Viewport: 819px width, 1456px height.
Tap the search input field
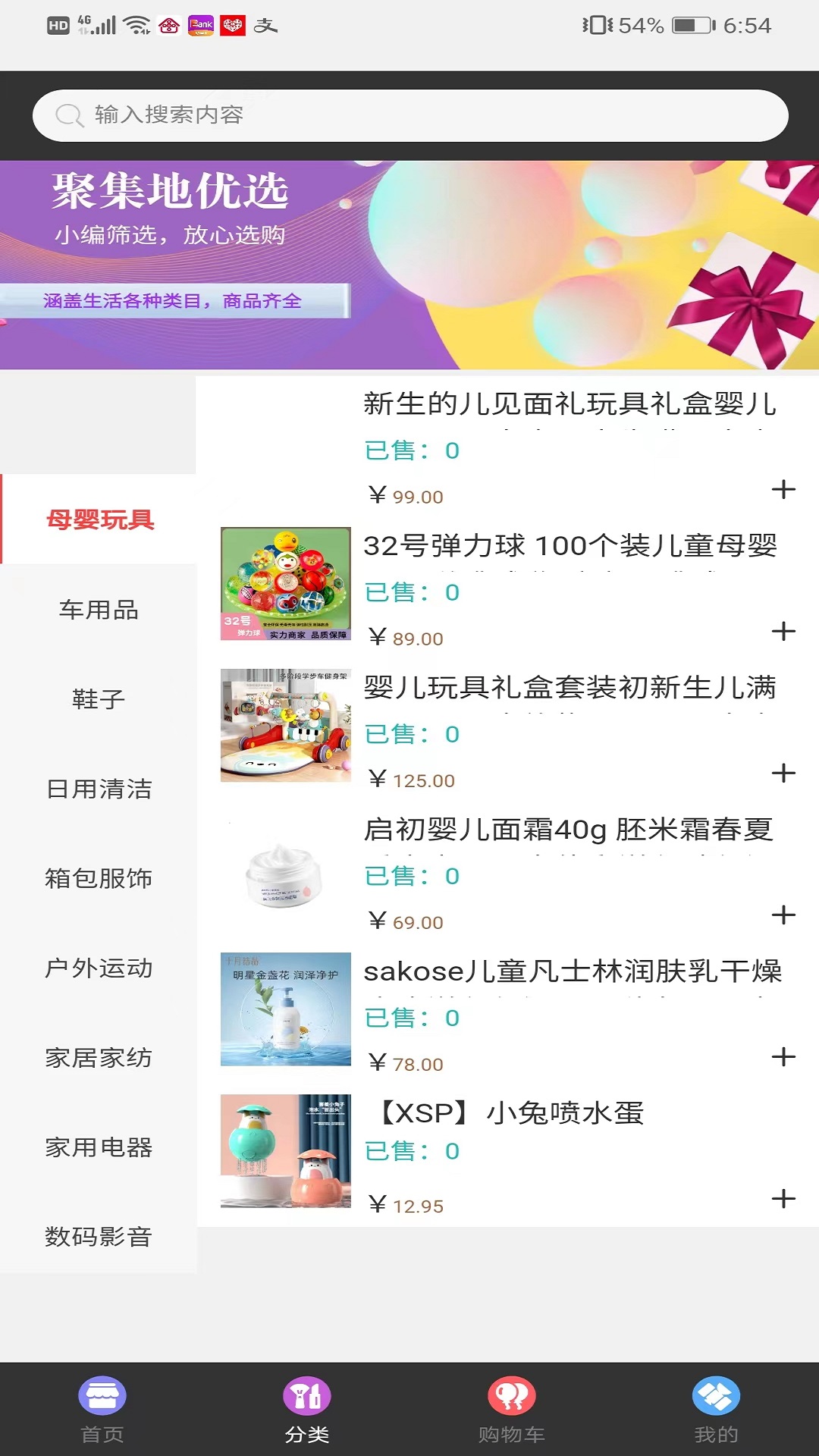(409, 115)
